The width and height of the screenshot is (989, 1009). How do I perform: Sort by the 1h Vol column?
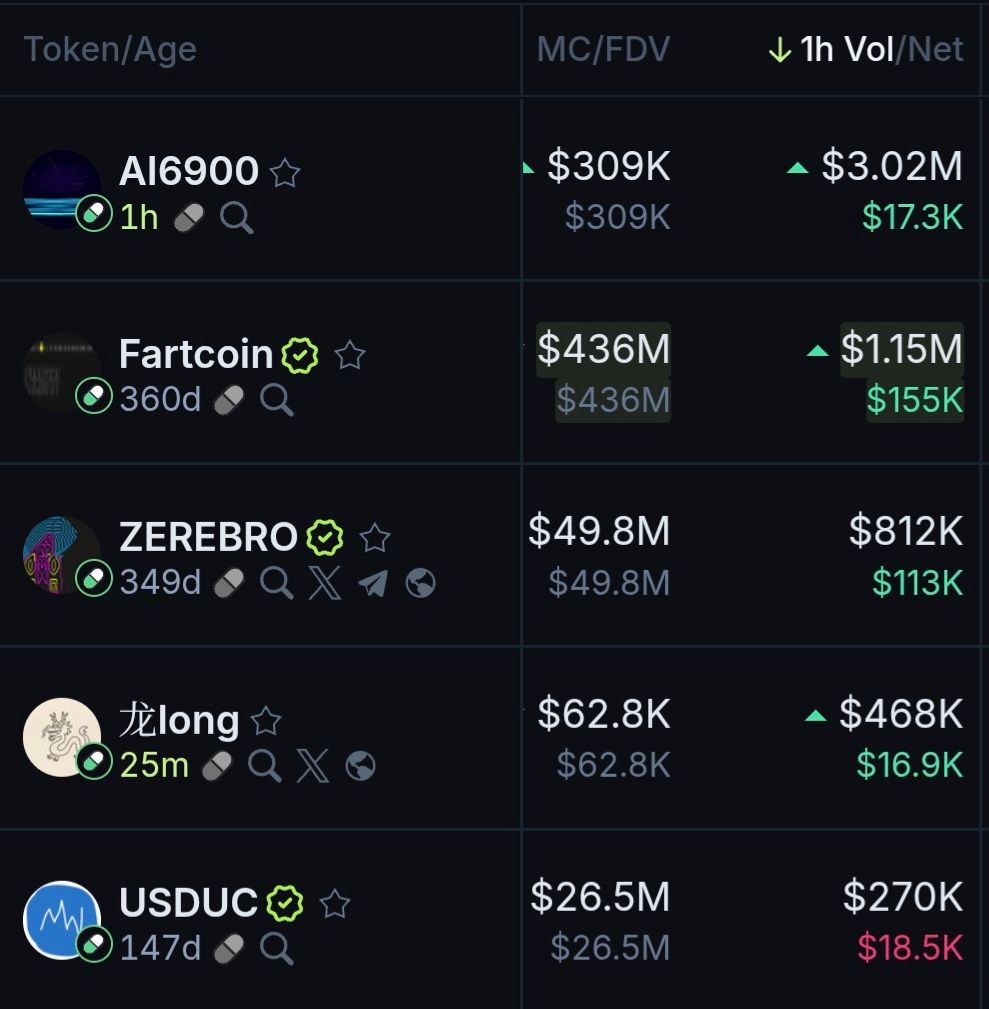pyautogui.click(x=846, y=49)
